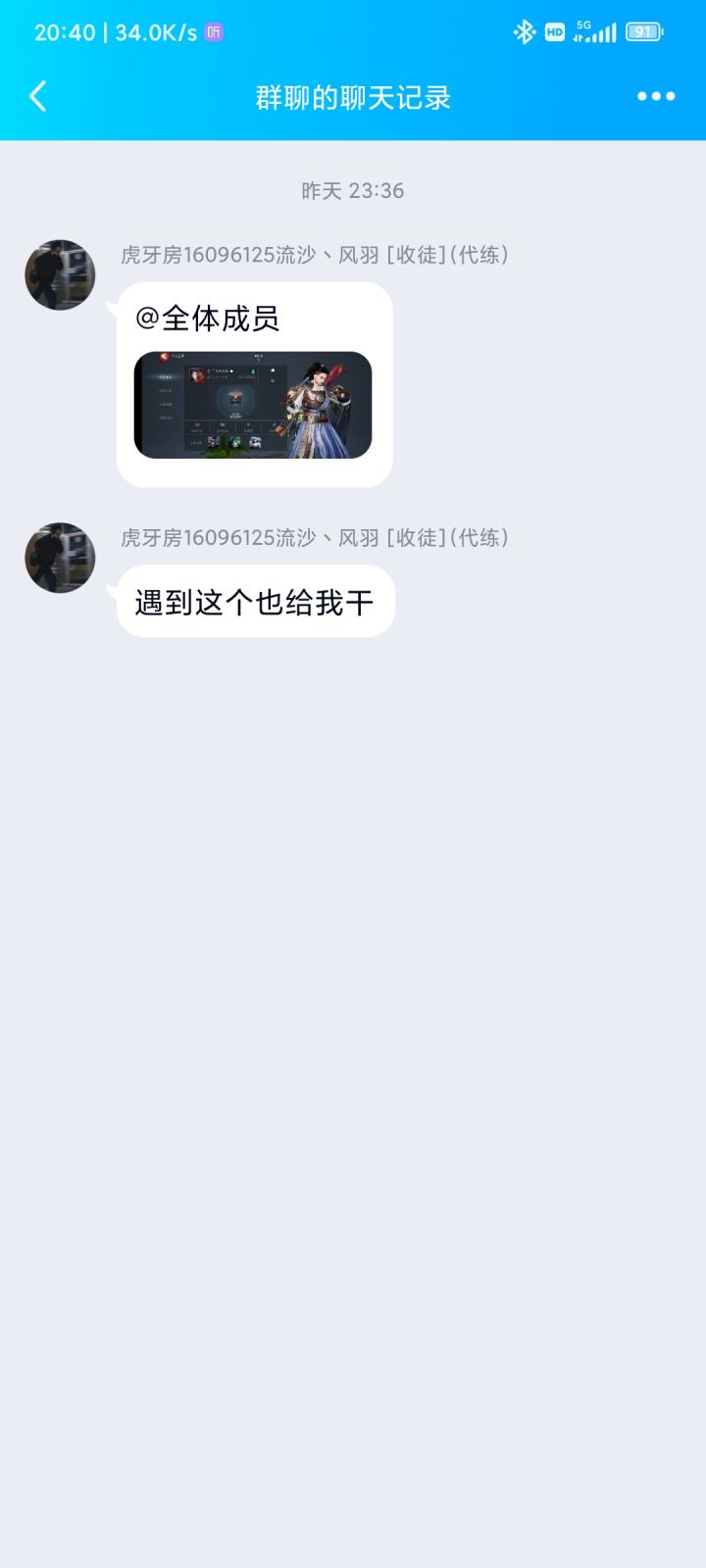Tap the HD VoLTE status icon
The image size is (706, 1568).
pos(554,32)
